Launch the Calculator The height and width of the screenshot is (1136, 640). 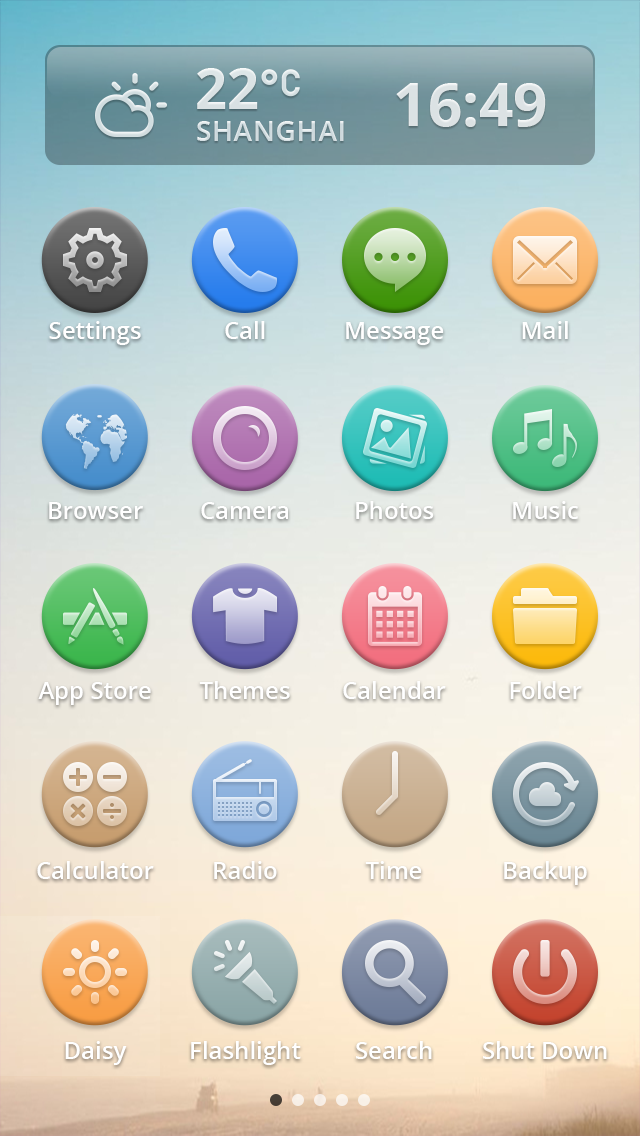coord(95,796)
